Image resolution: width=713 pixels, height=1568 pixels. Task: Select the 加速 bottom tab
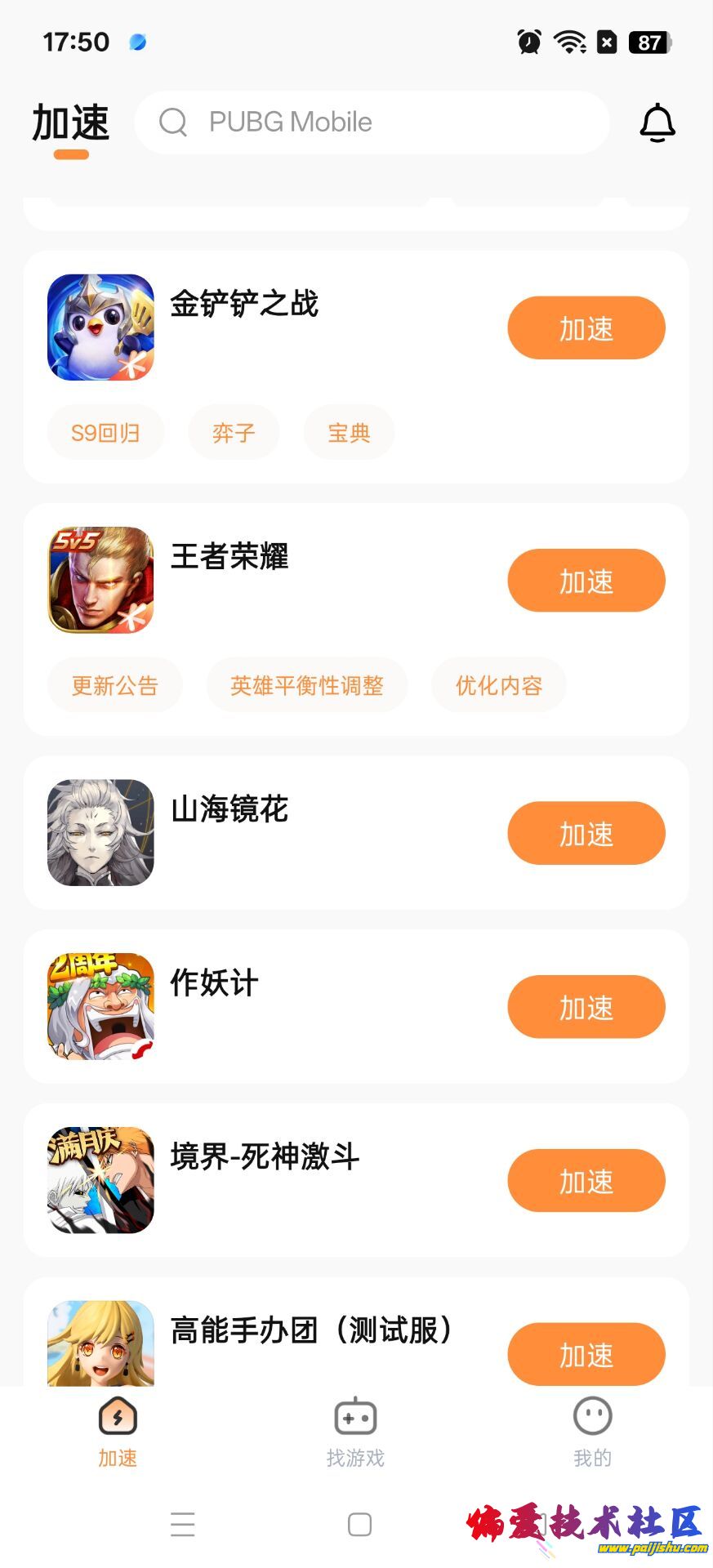(118, 1432)
